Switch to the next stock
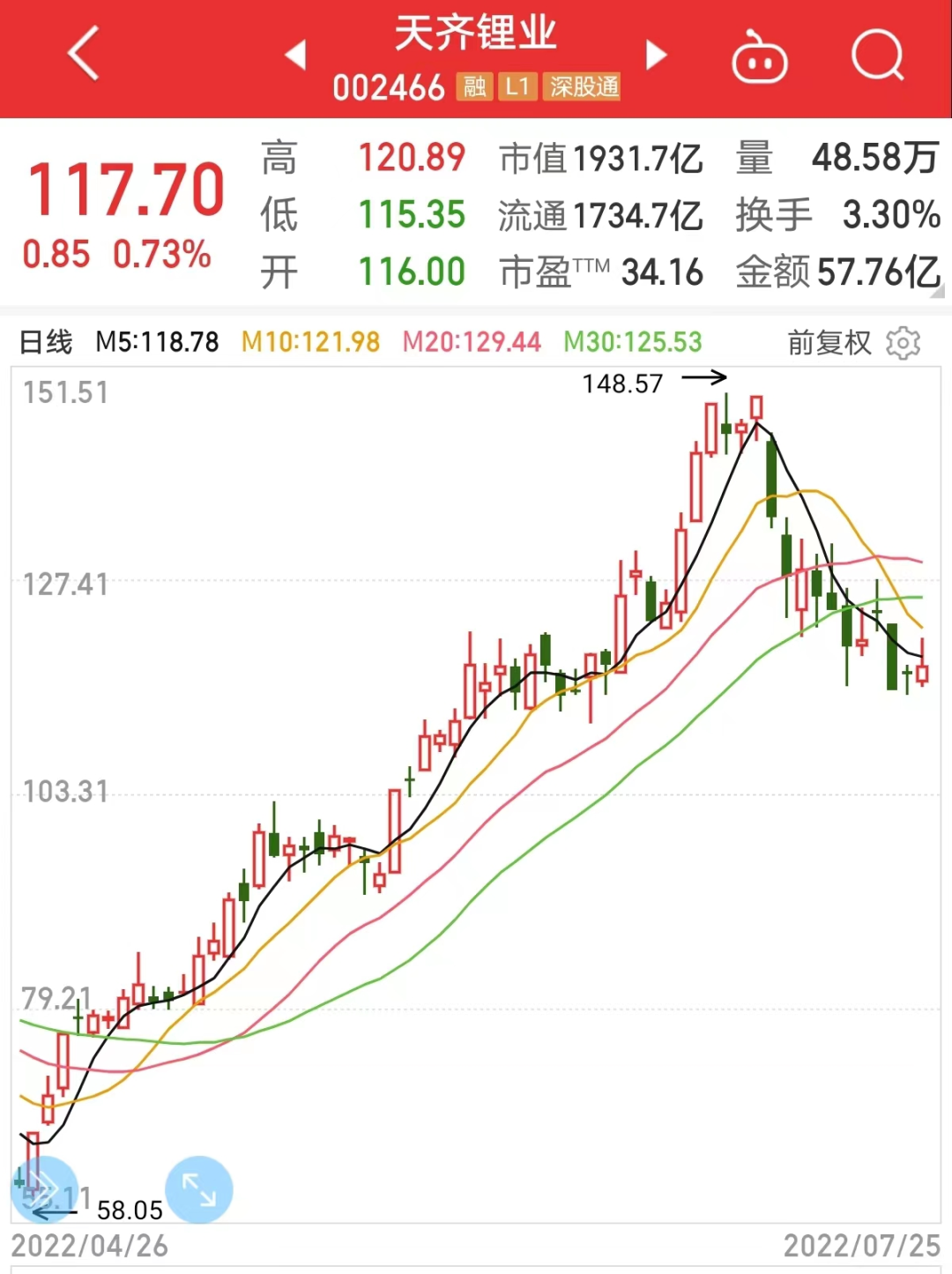The width and height of the screenshot is (952, 1274). coord(657,55)
